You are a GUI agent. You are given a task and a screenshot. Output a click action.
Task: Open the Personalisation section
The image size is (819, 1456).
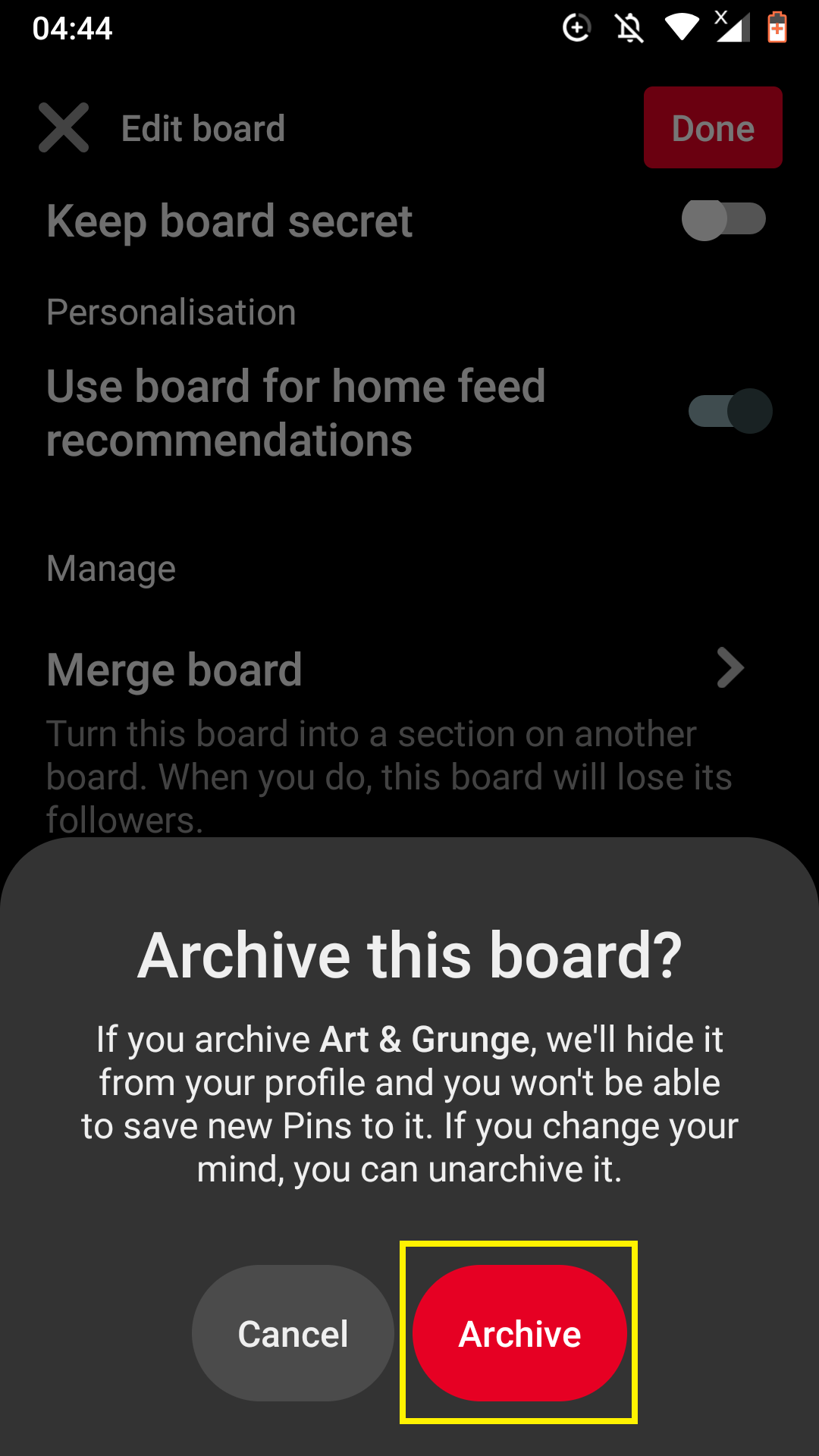(x=171, y=312)
